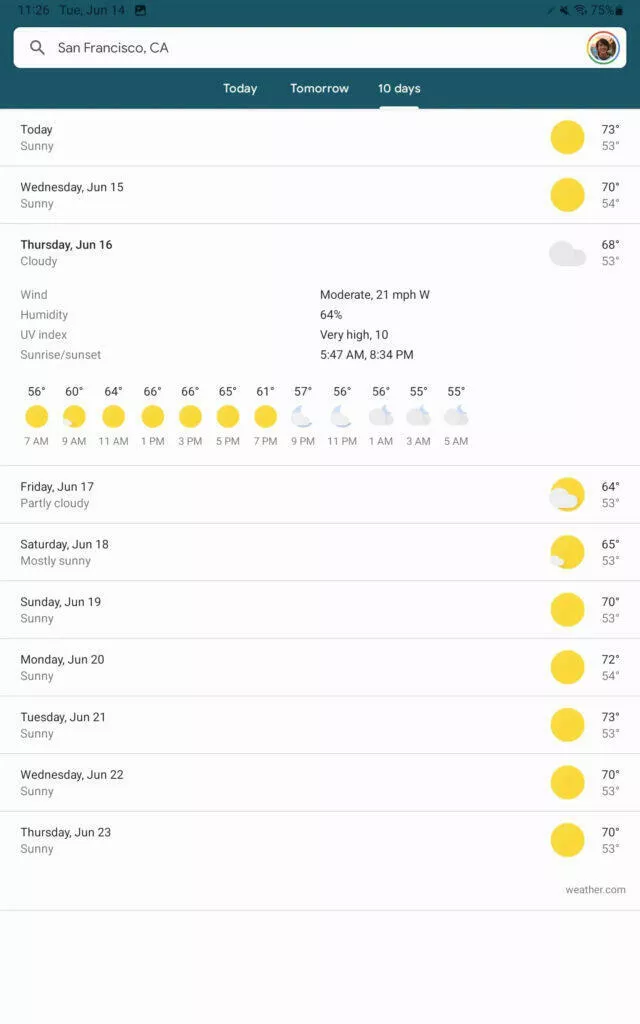Expand Friday, Jun 17 forecast
The image size is (640, 1024).
coord(320,495)
